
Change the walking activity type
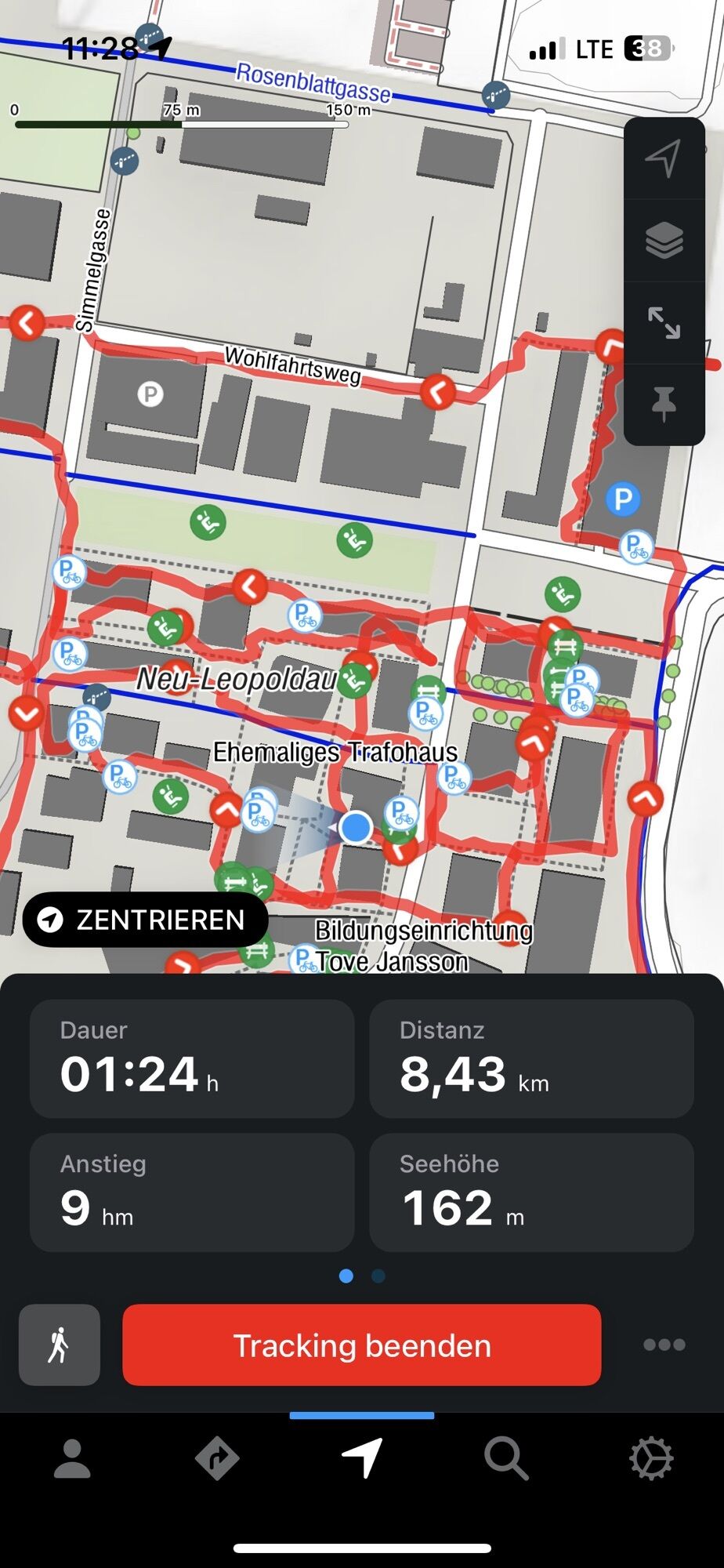(60, 1345)
